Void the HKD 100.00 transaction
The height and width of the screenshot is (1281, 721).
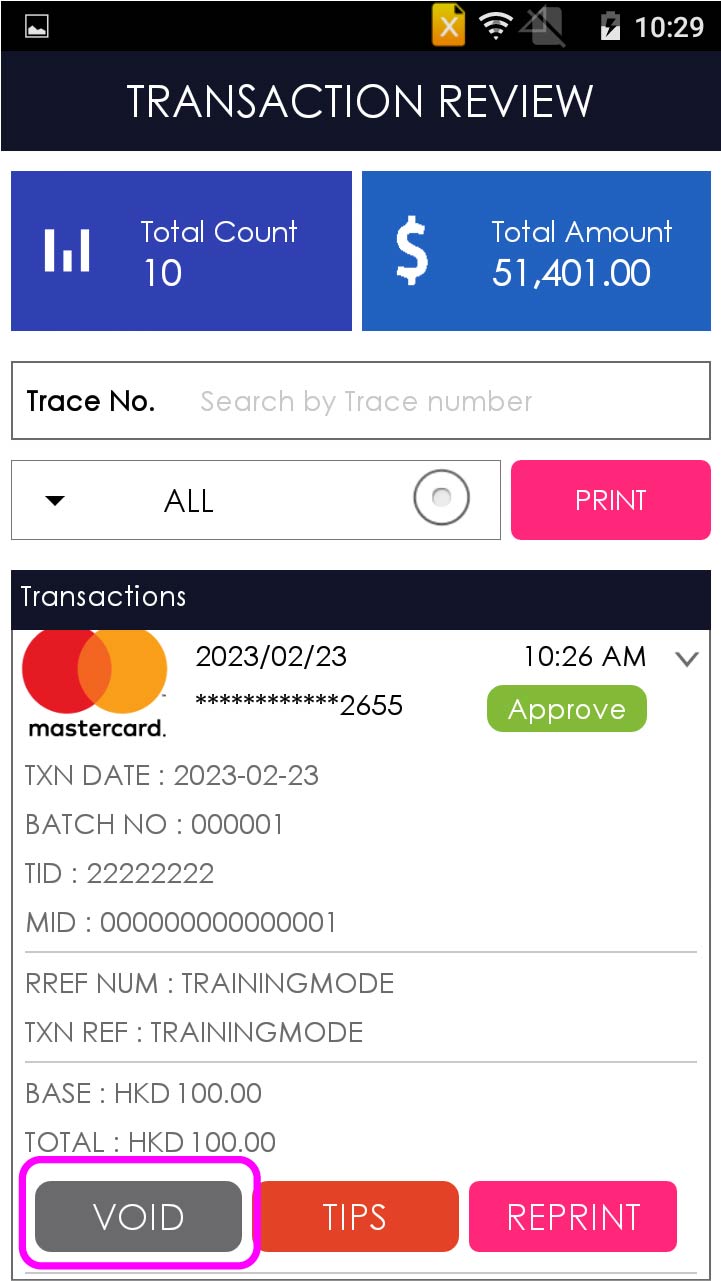click(139, 1216)
